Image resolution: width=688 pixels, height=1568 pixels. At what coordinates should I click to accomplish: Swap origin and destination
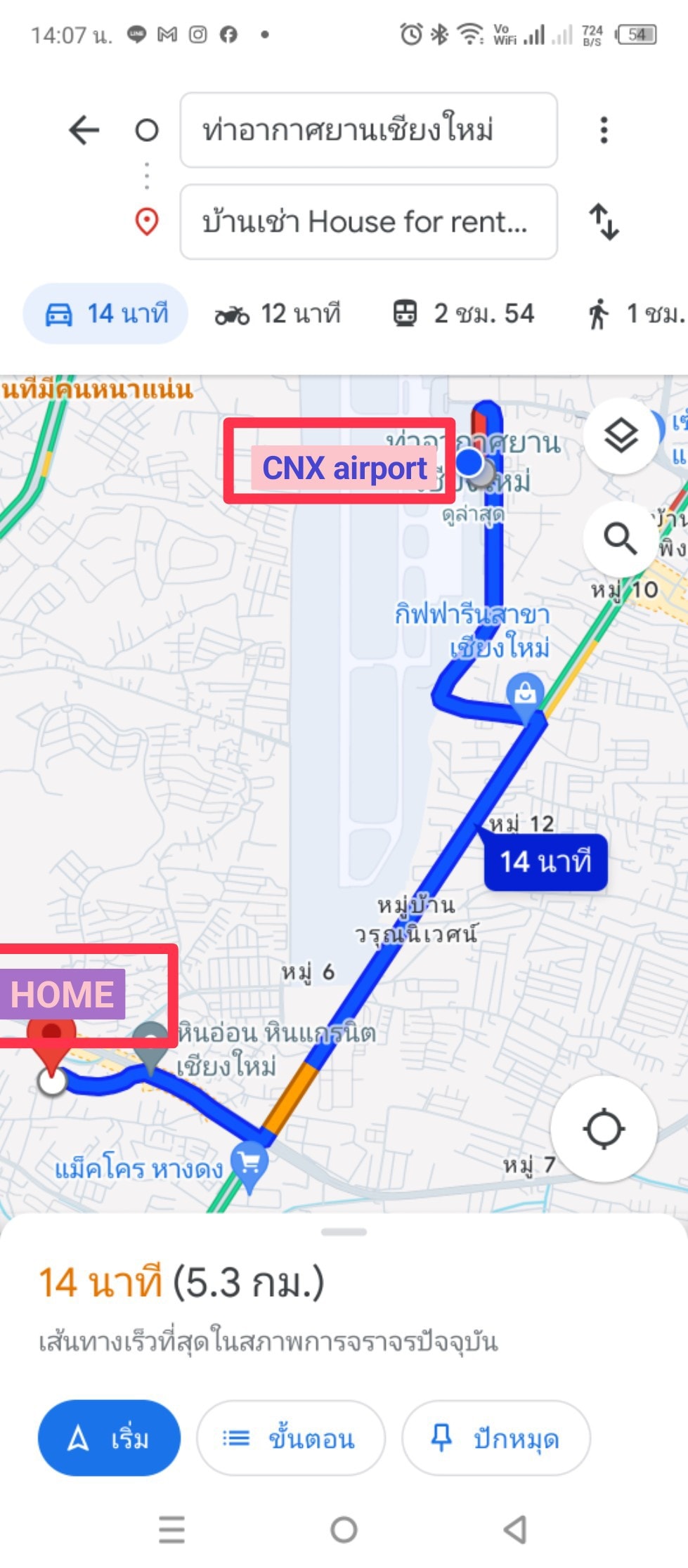[x=604, y=222]
